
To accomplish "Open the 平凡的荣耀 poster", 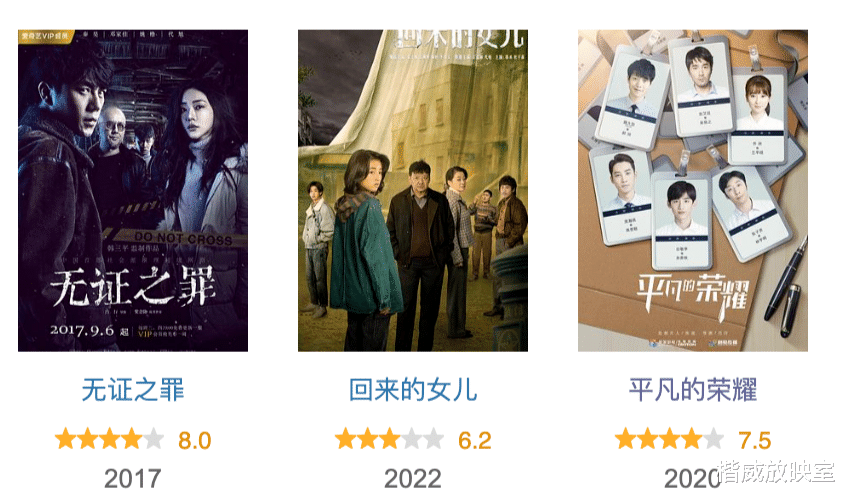I will [x=693, y=190].
